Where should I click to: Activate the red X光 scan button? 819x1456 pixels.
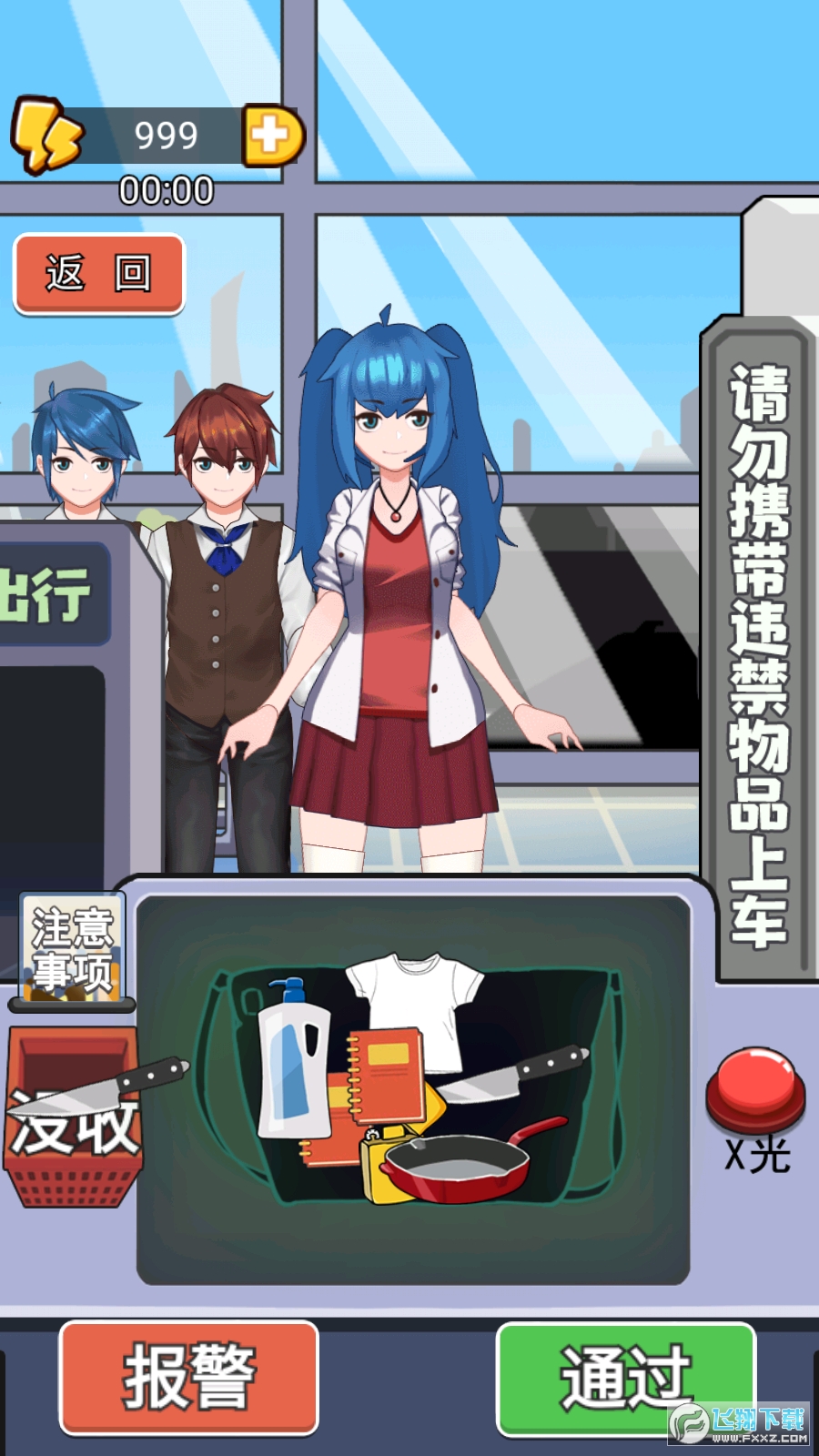tap(754, 1086)
